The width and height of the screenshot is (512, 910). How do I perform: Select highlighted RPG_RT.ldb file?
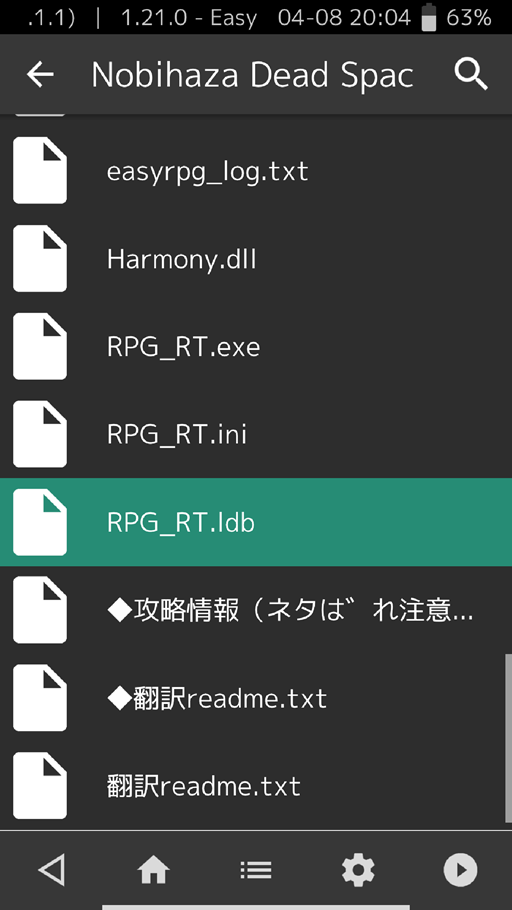pos(256,522)
